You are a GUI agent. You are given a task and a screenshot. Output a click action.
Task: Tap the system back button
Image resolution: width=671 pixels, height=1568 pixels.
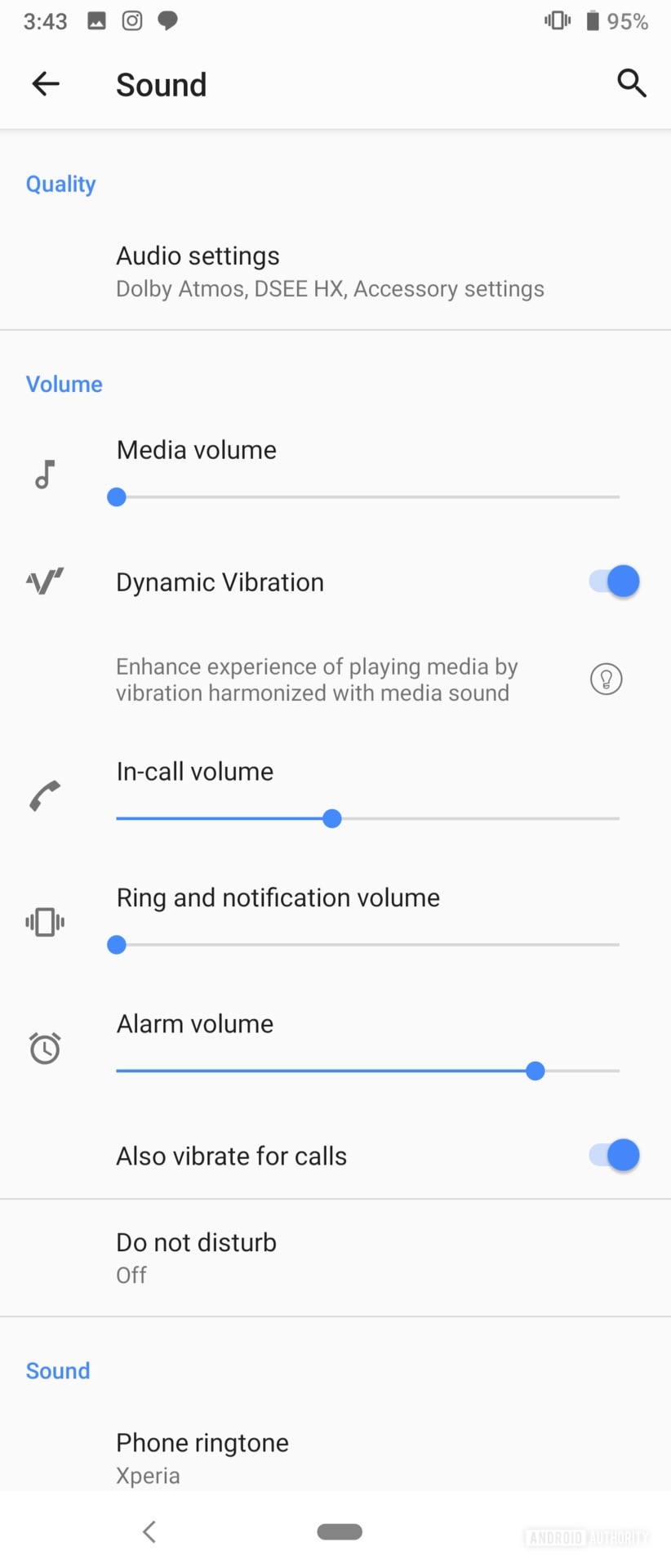tap(149, 1531)
